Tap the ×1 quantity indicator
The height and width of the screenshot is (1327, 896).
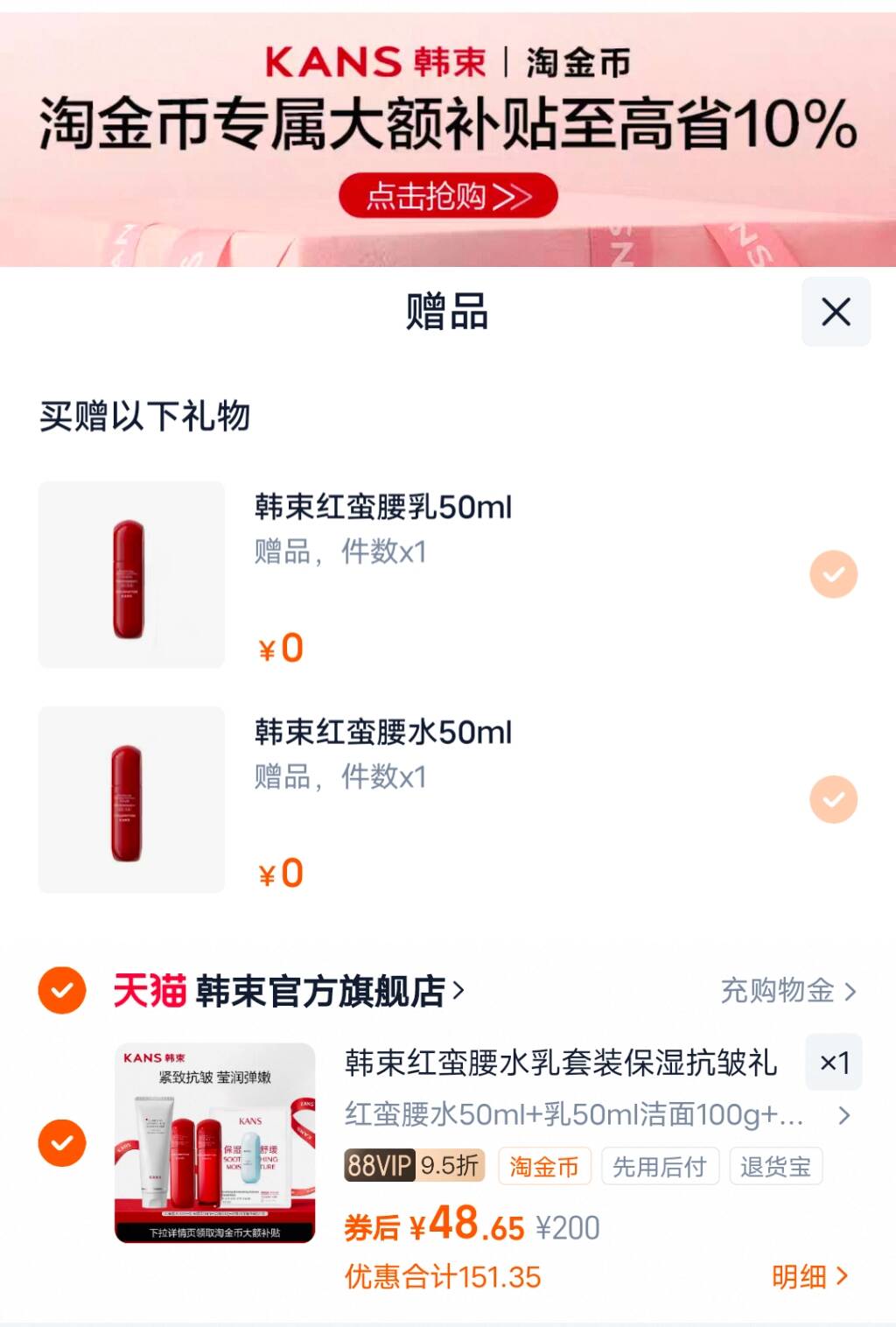click(832, 1062)
